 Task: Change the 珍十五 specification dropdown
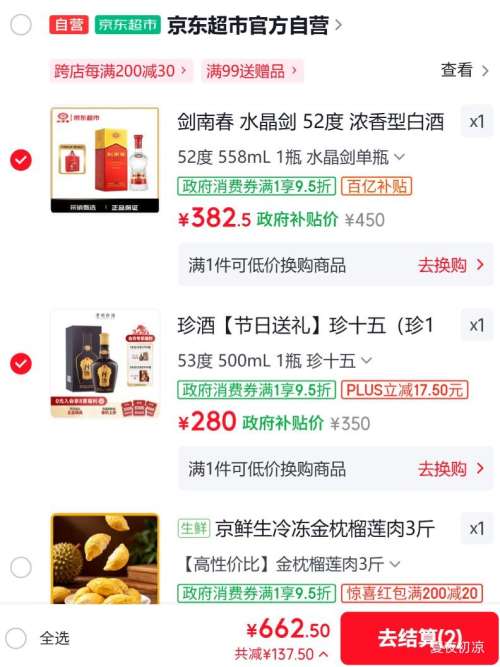point(275,361)
